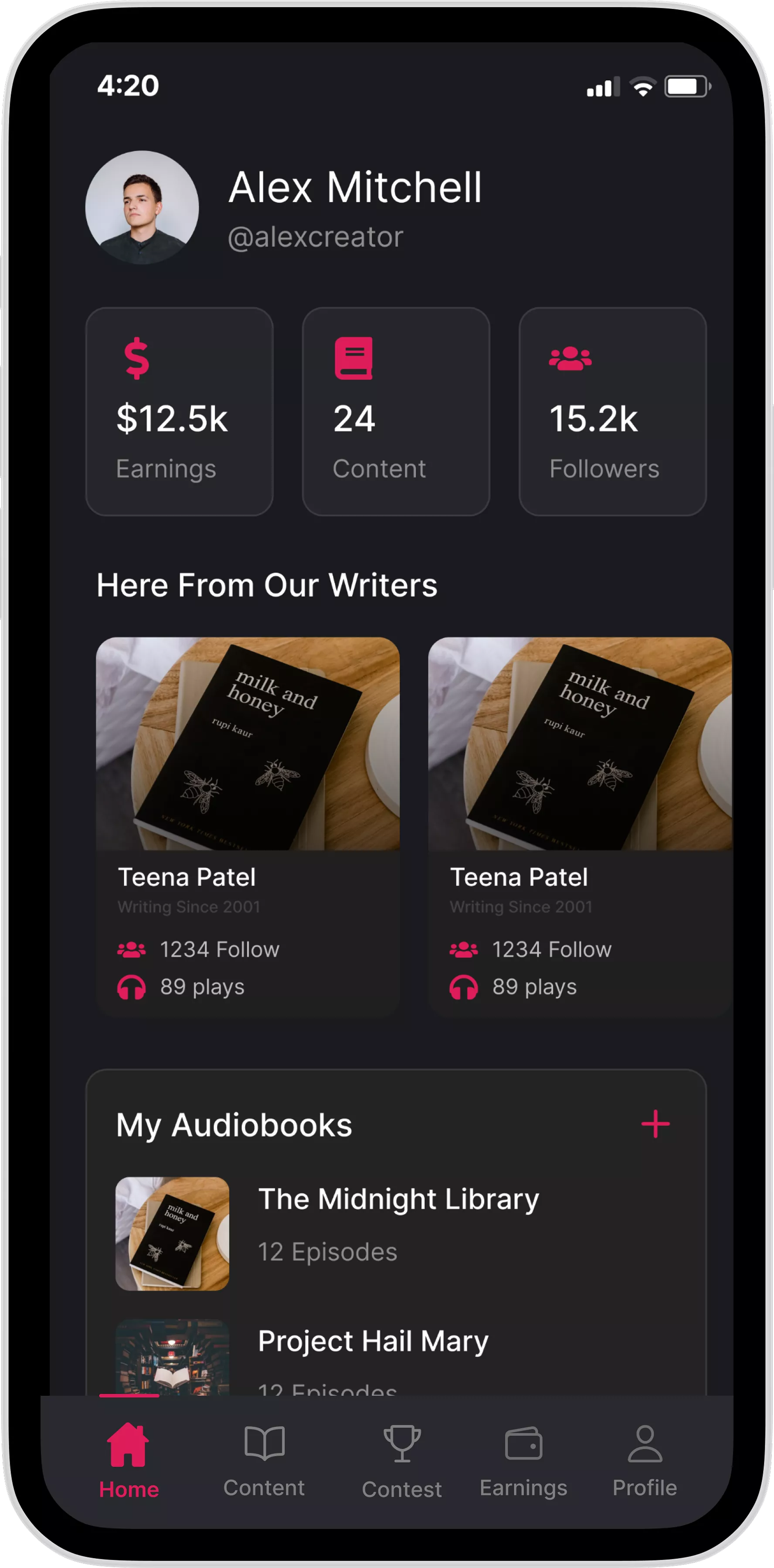Screen dimensions: 774x1568
Task: Tap Alex Mitchell's profile avatar
Action: [x=142, y=208]
